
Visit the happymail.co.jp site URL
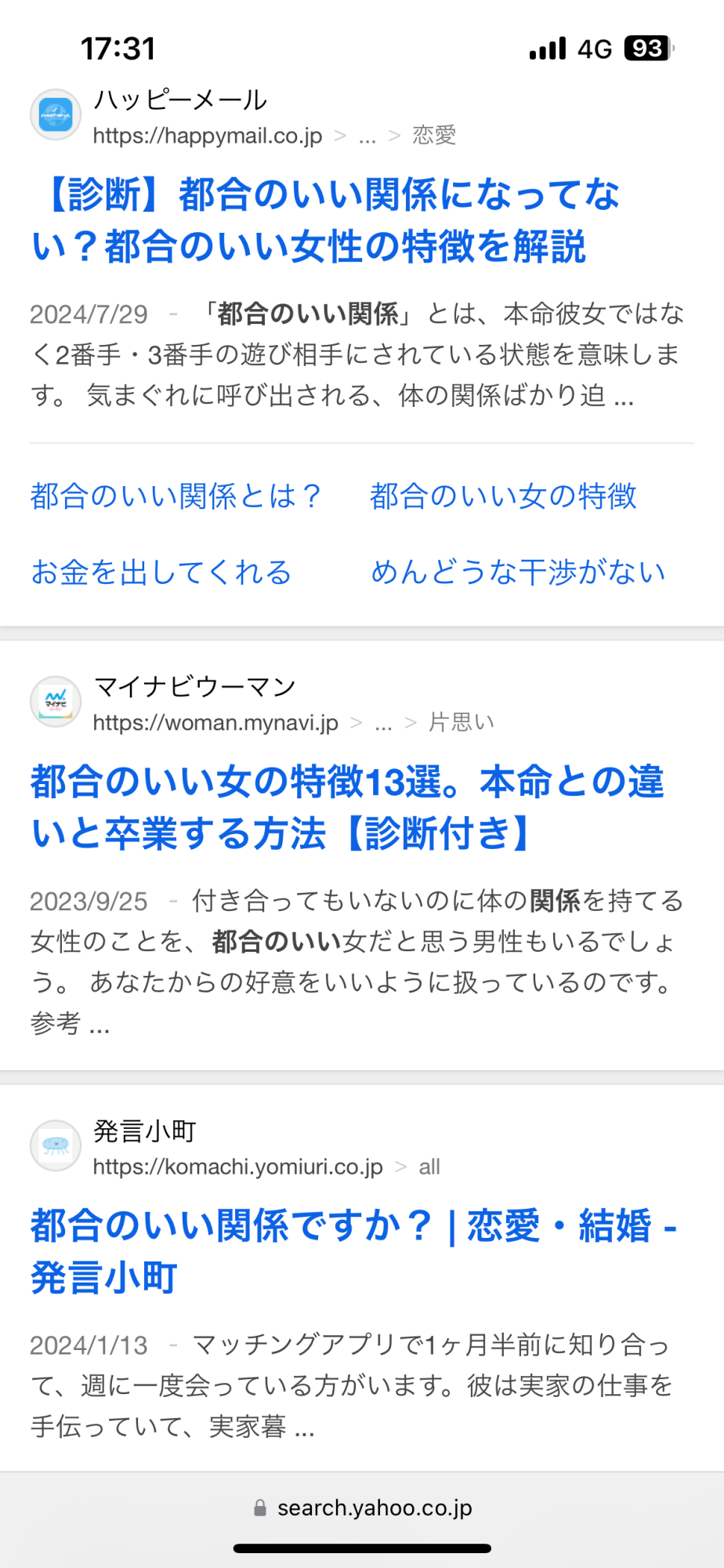[208, 136]
